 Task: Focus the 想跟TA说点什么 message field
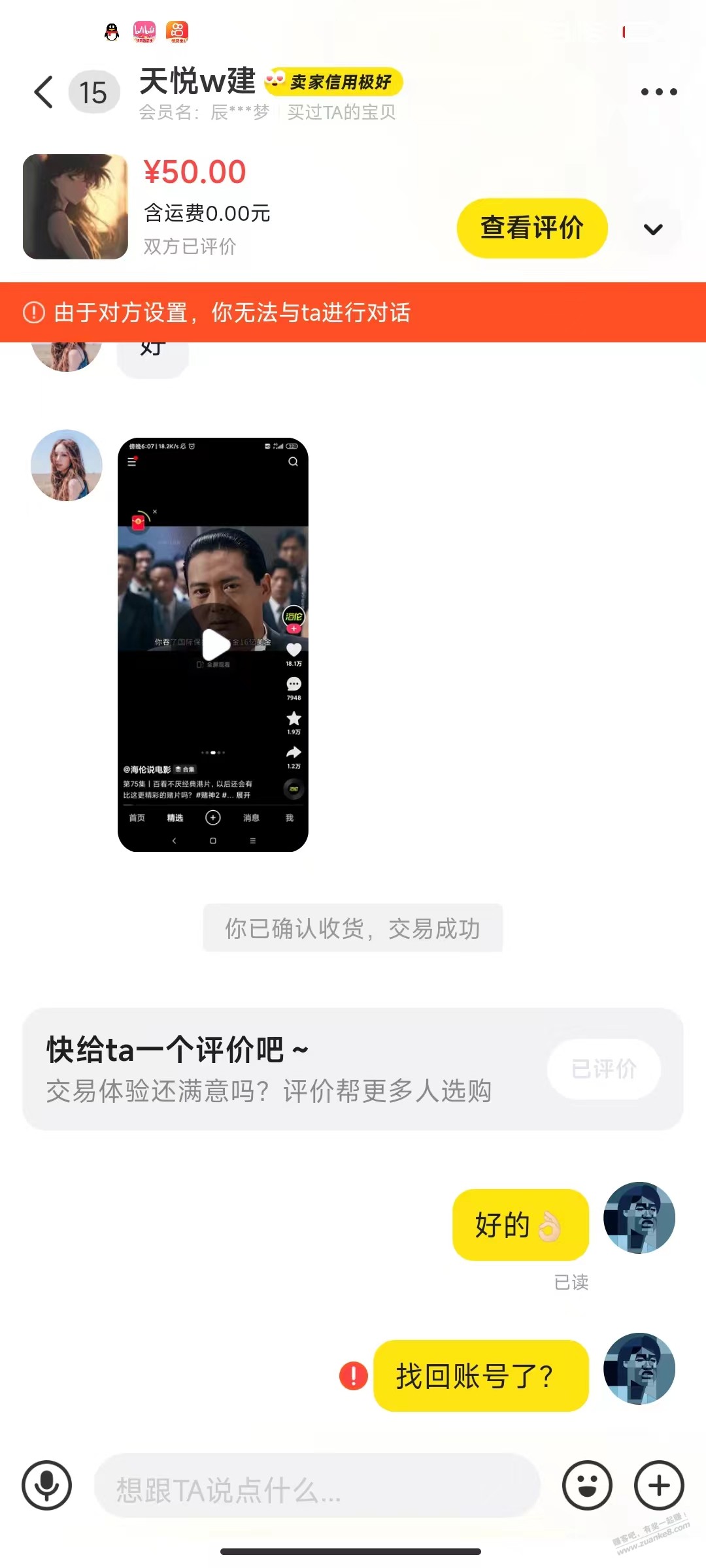317,1486
